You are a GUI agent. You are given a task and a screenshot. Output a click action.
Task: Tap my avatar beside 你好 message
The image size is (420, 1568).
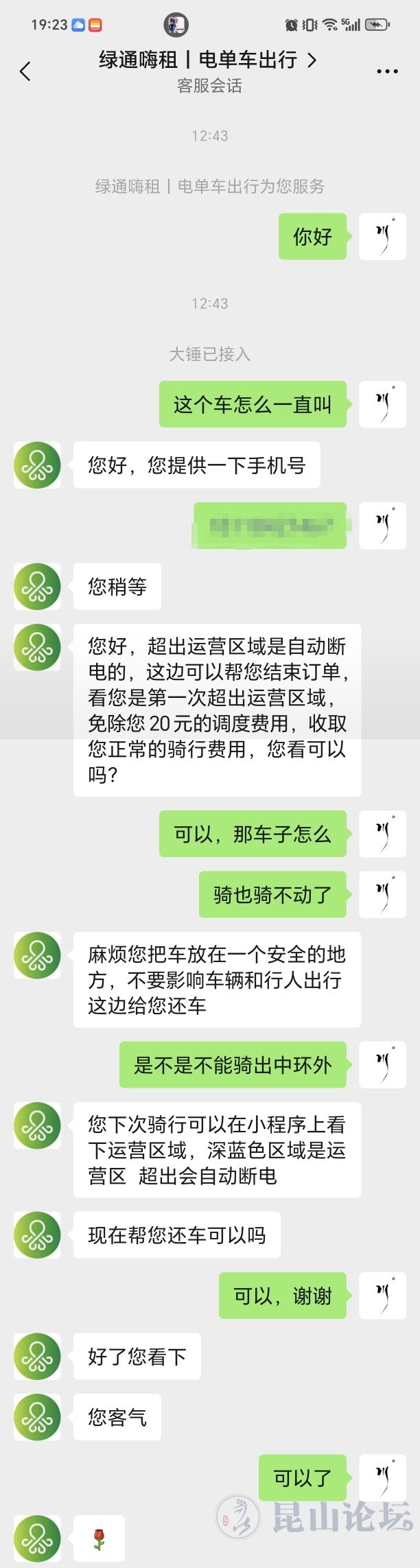point(382,236)
